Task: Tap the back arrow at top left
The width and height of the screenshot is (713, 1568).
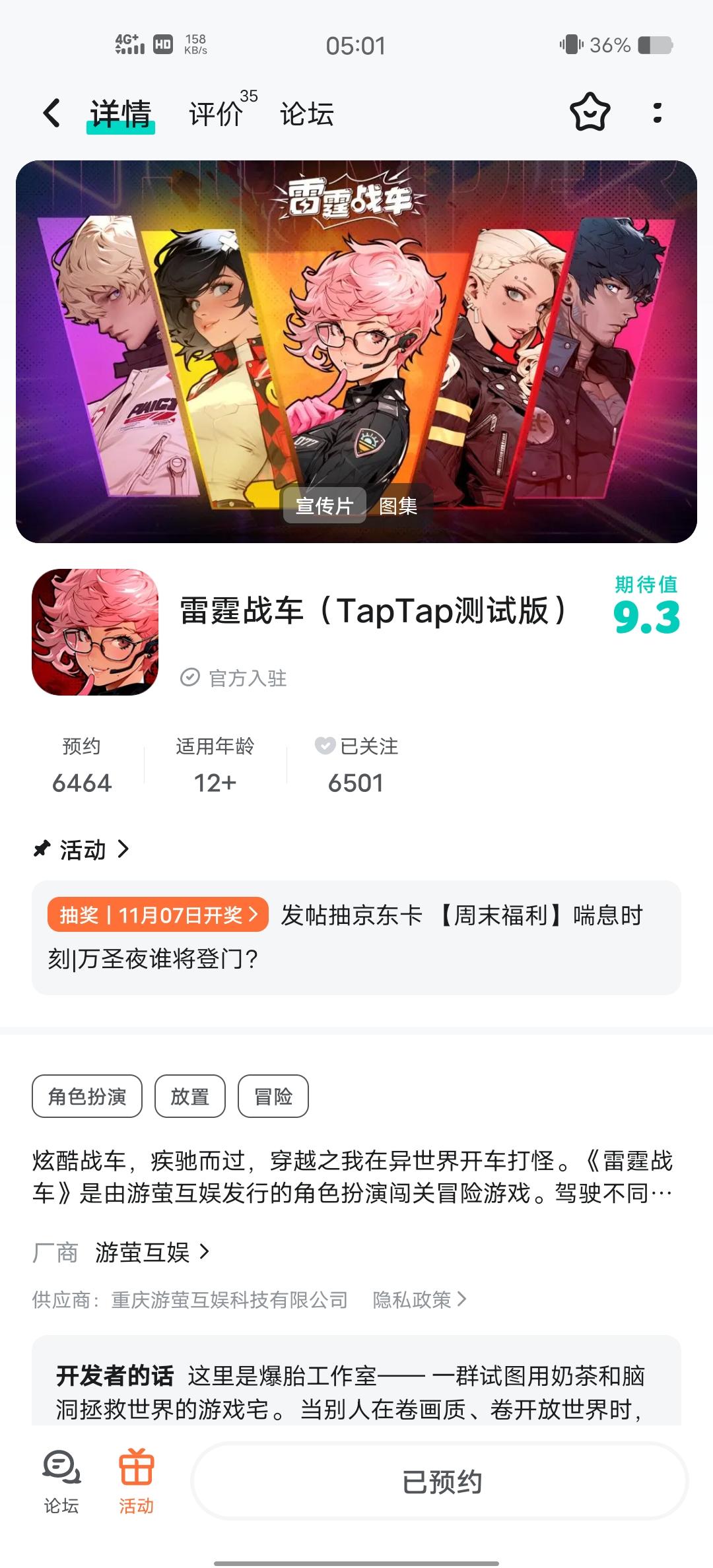Action: tap(50, 114)
